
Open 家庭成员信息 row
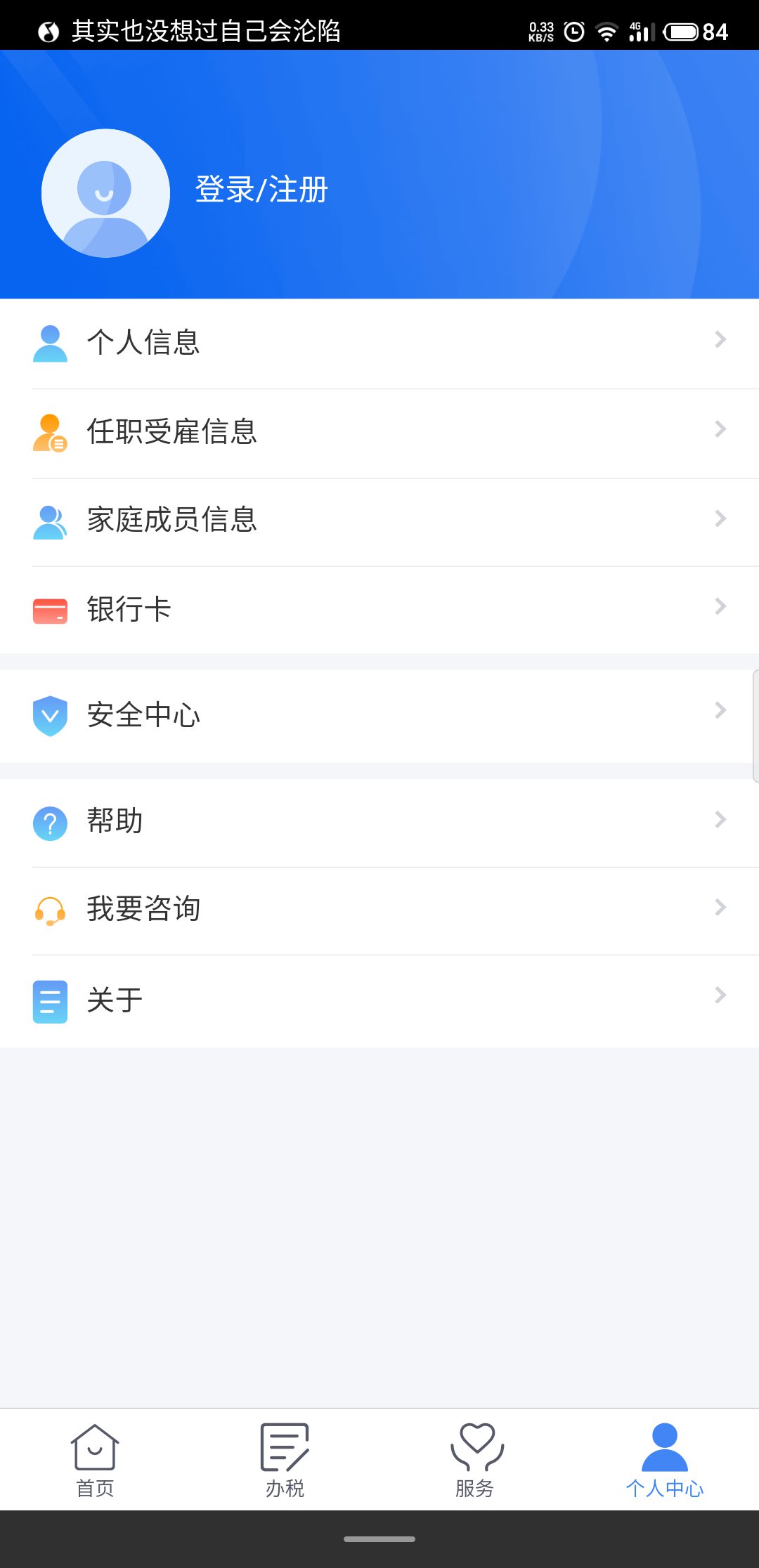[x=379, y=521]
